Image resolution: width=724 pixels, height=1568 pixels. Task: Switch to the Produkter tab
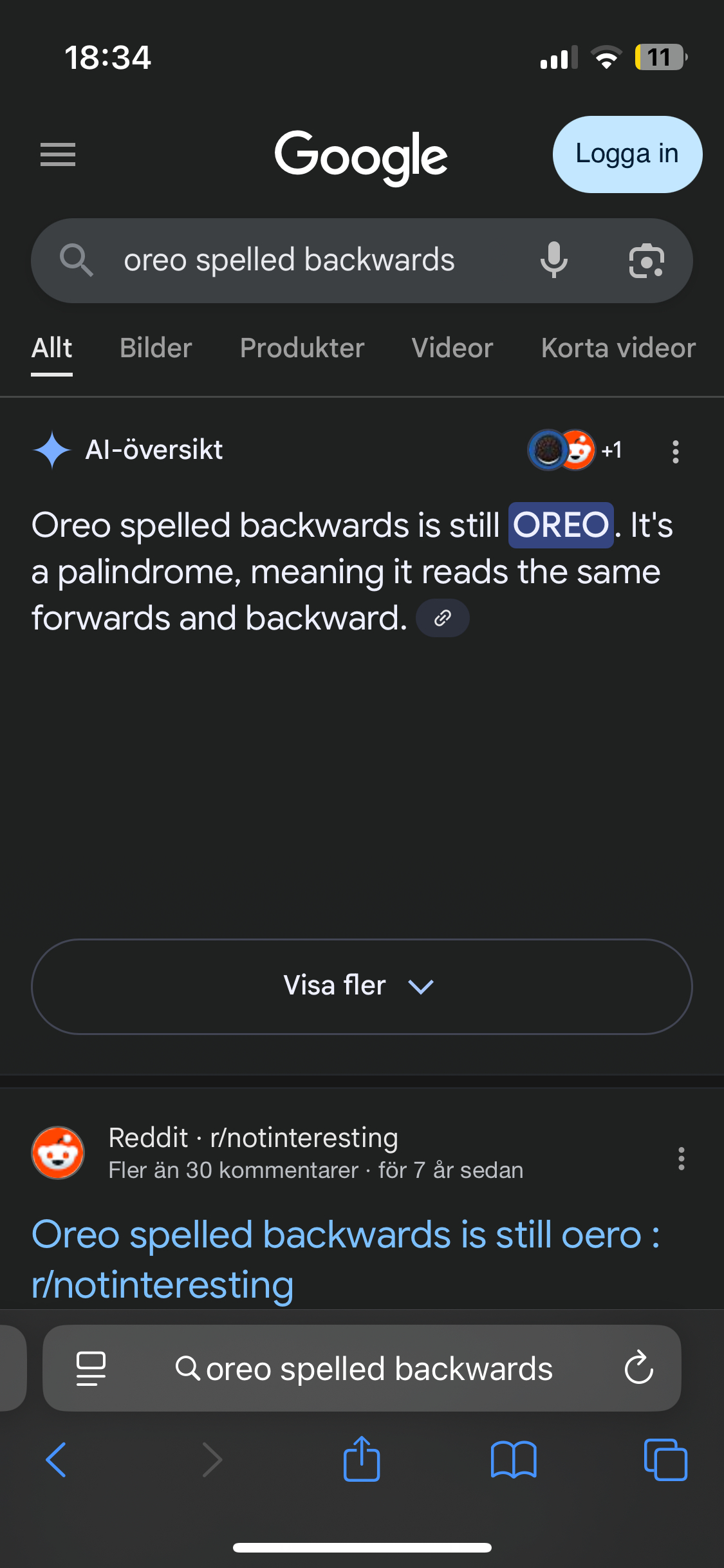(302, 348)
